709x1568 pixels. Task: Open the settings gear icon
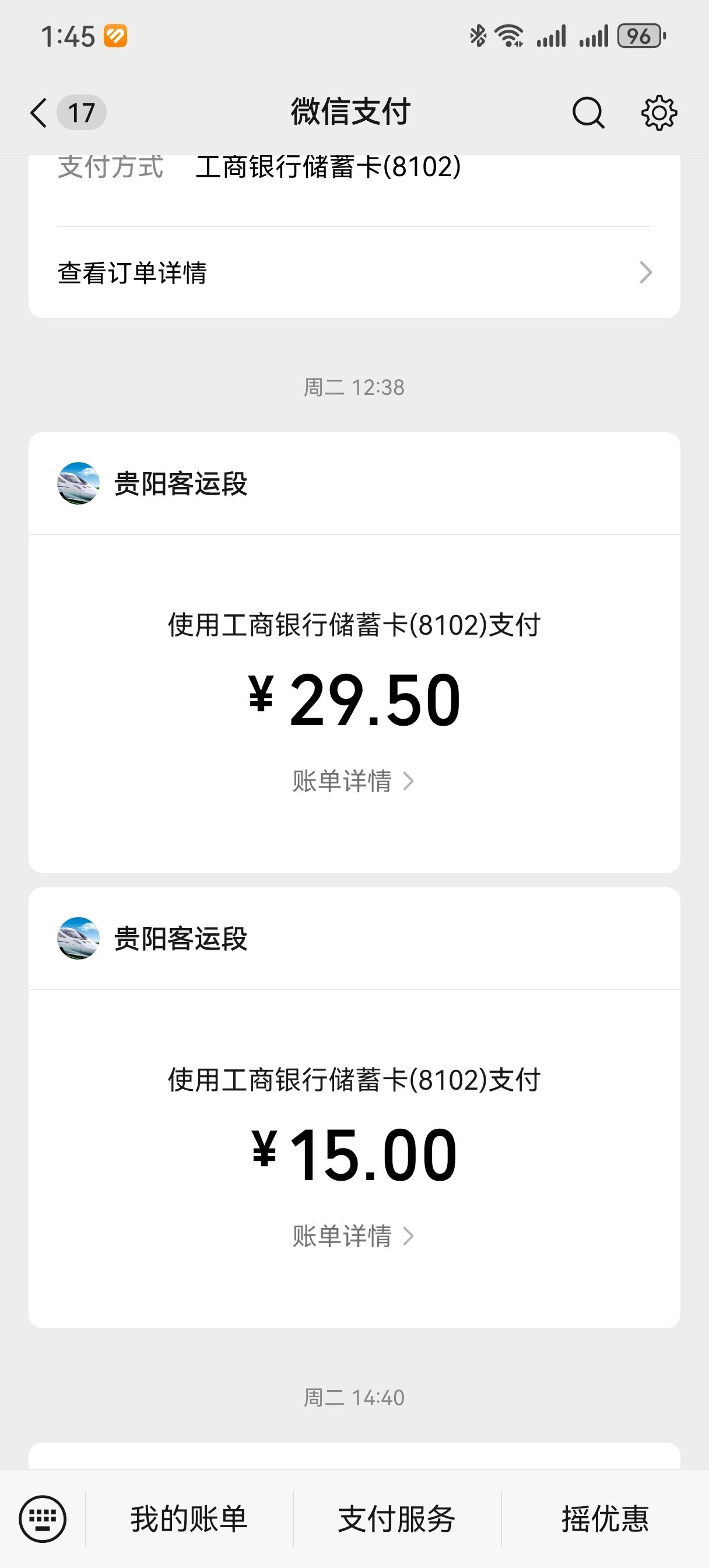pos(659,113)
